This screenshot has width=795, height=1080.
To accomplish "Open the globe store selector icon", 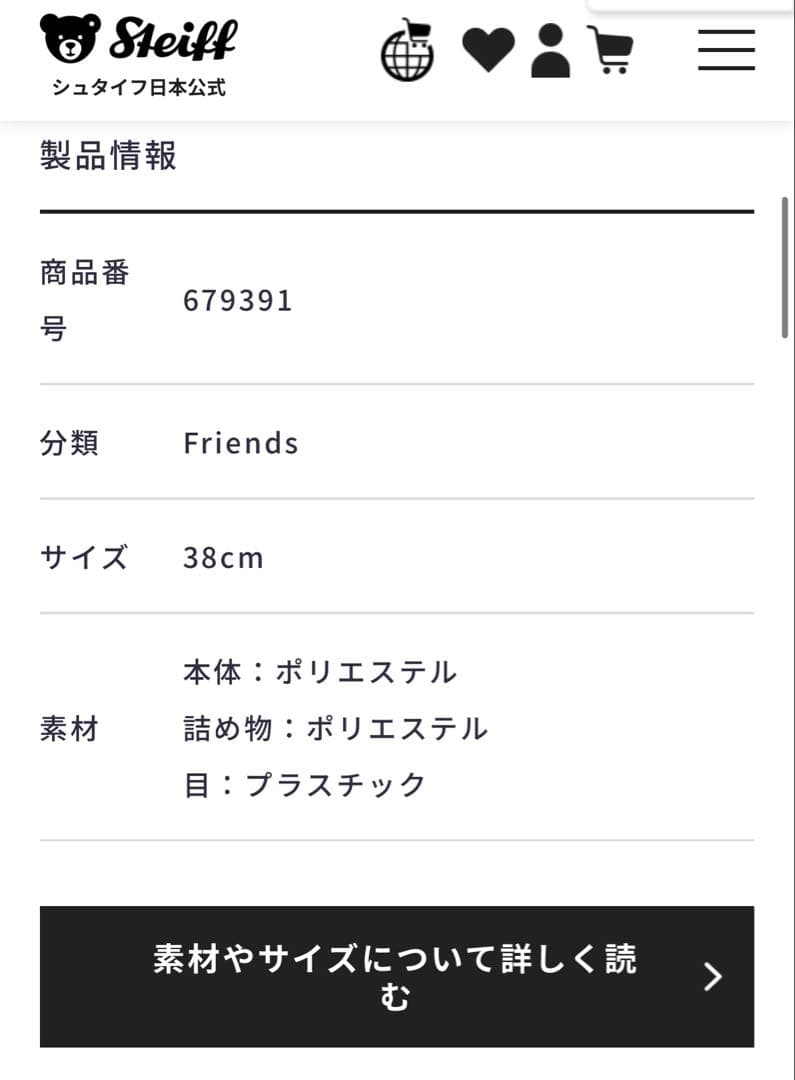I will coord(408,50).
